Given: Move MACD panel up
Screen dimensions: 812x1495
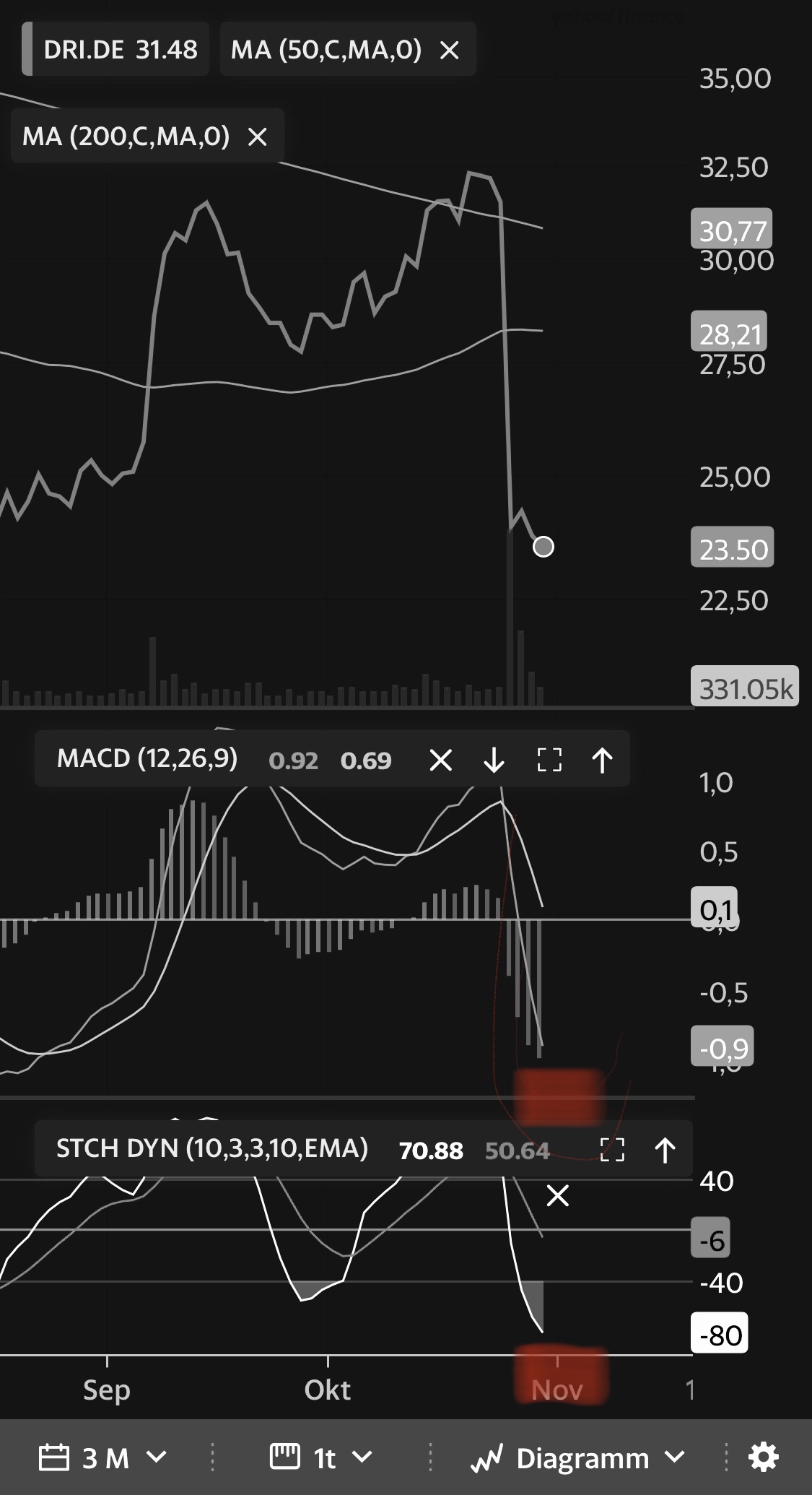Looking at the screenshot, I should pyautogui.click(x=603, y=760).
